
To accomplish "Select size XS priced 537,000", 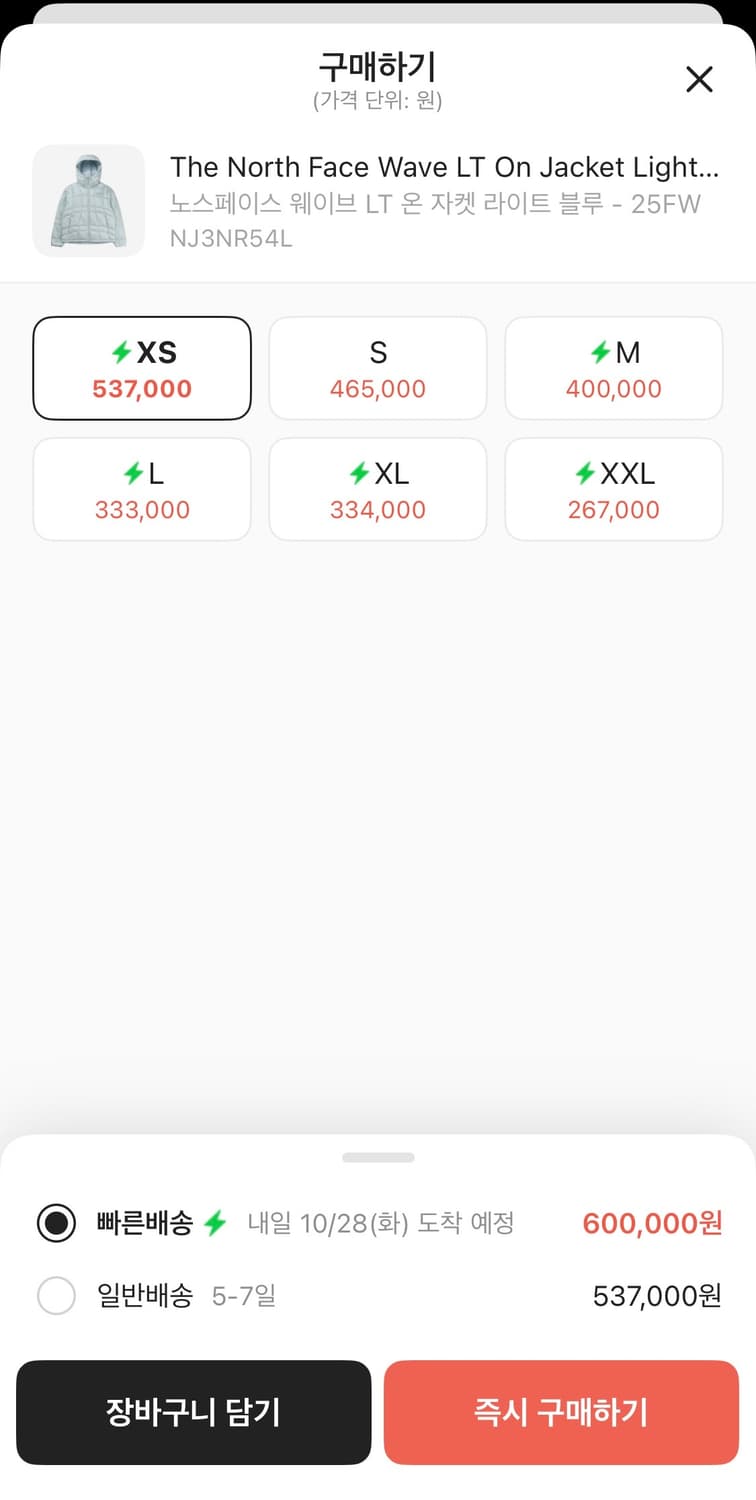I will (x=142, y=369).
